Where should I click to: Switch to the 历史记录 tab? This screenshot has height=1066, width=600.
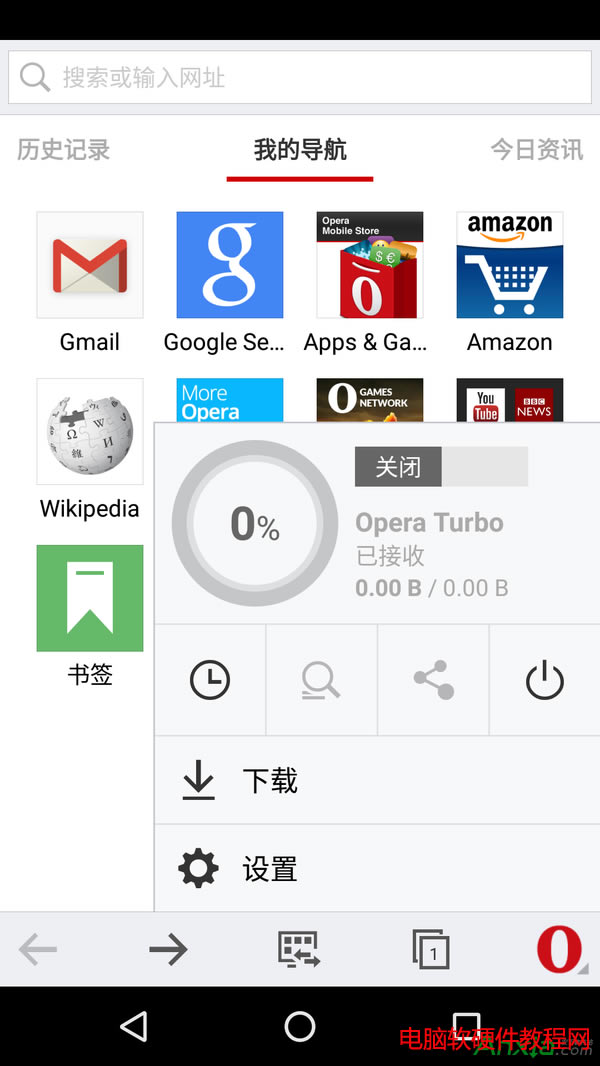[x=63, y=150]
